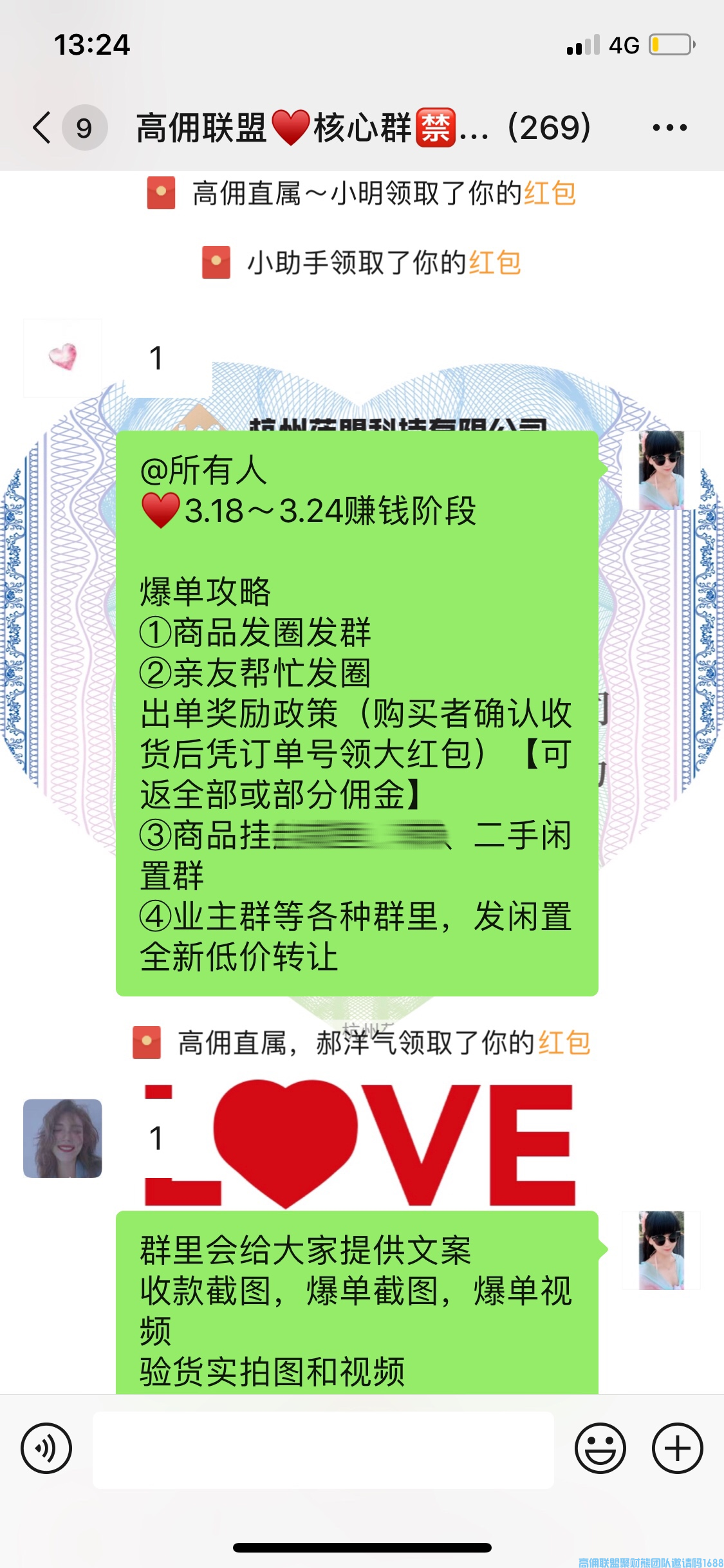Open the emoji sticker panel

(x=600, y=1449)
